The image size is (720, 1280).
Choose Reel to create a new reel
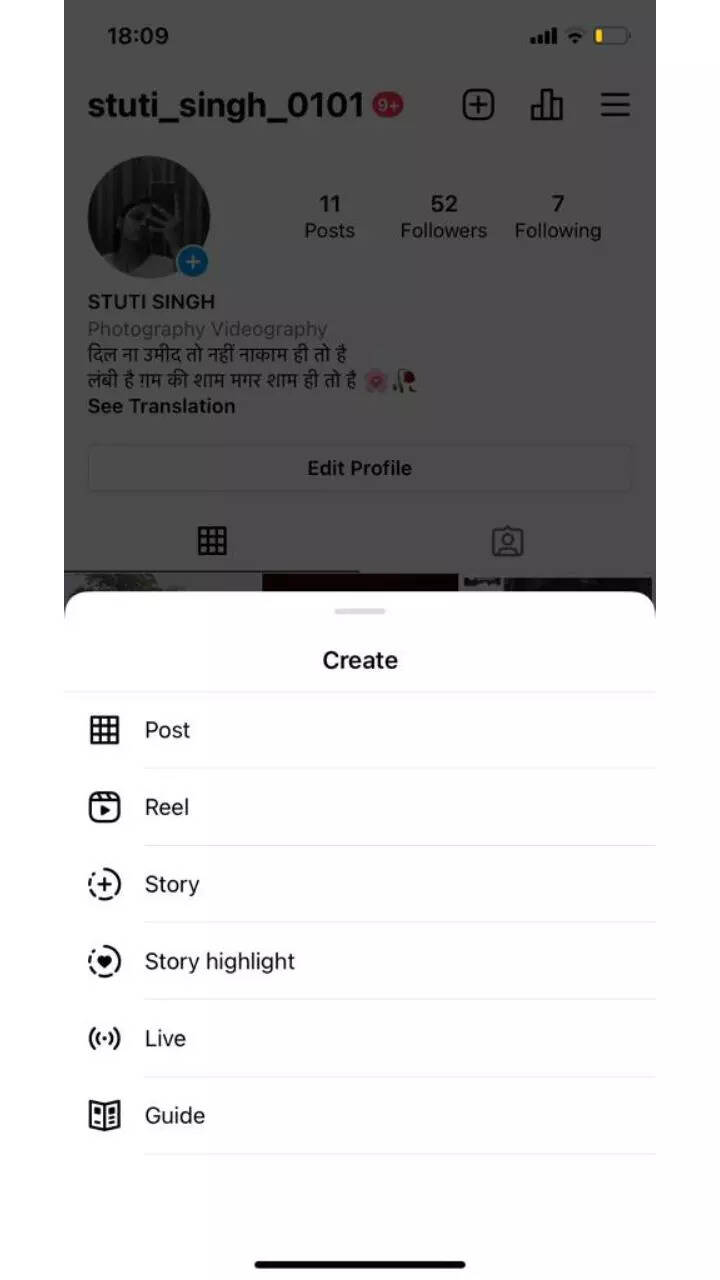click(x=167, y=807)
